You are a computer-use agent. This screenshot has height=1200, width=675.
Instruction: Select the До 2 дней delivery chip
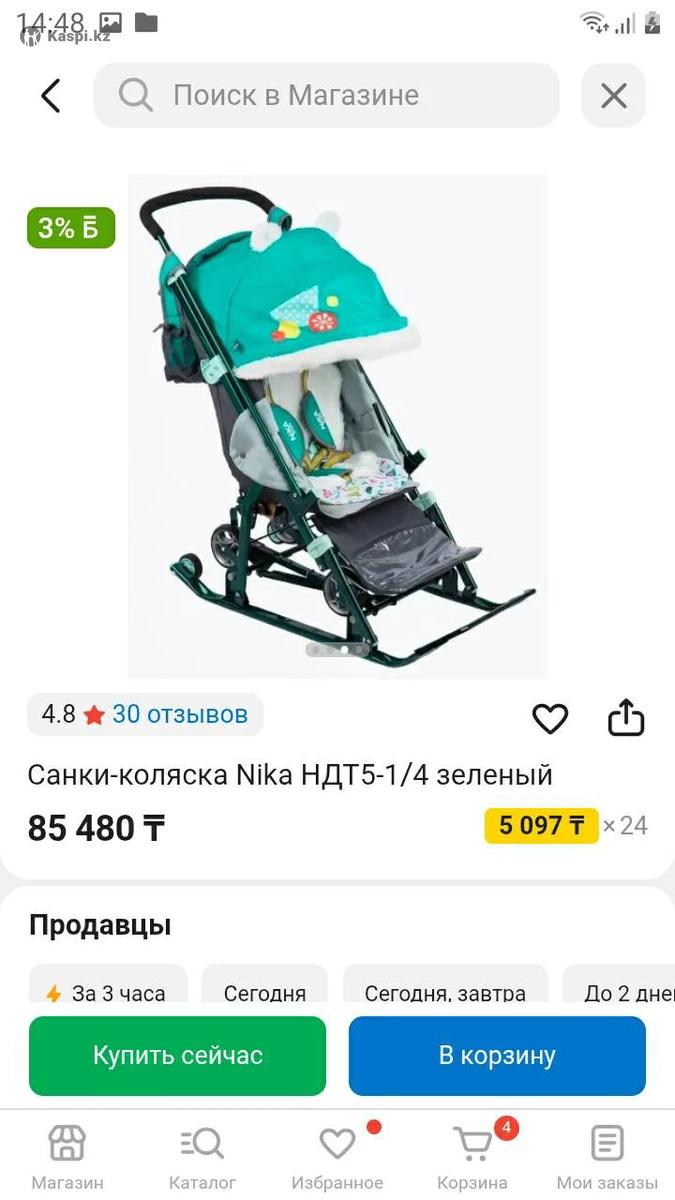625,992
